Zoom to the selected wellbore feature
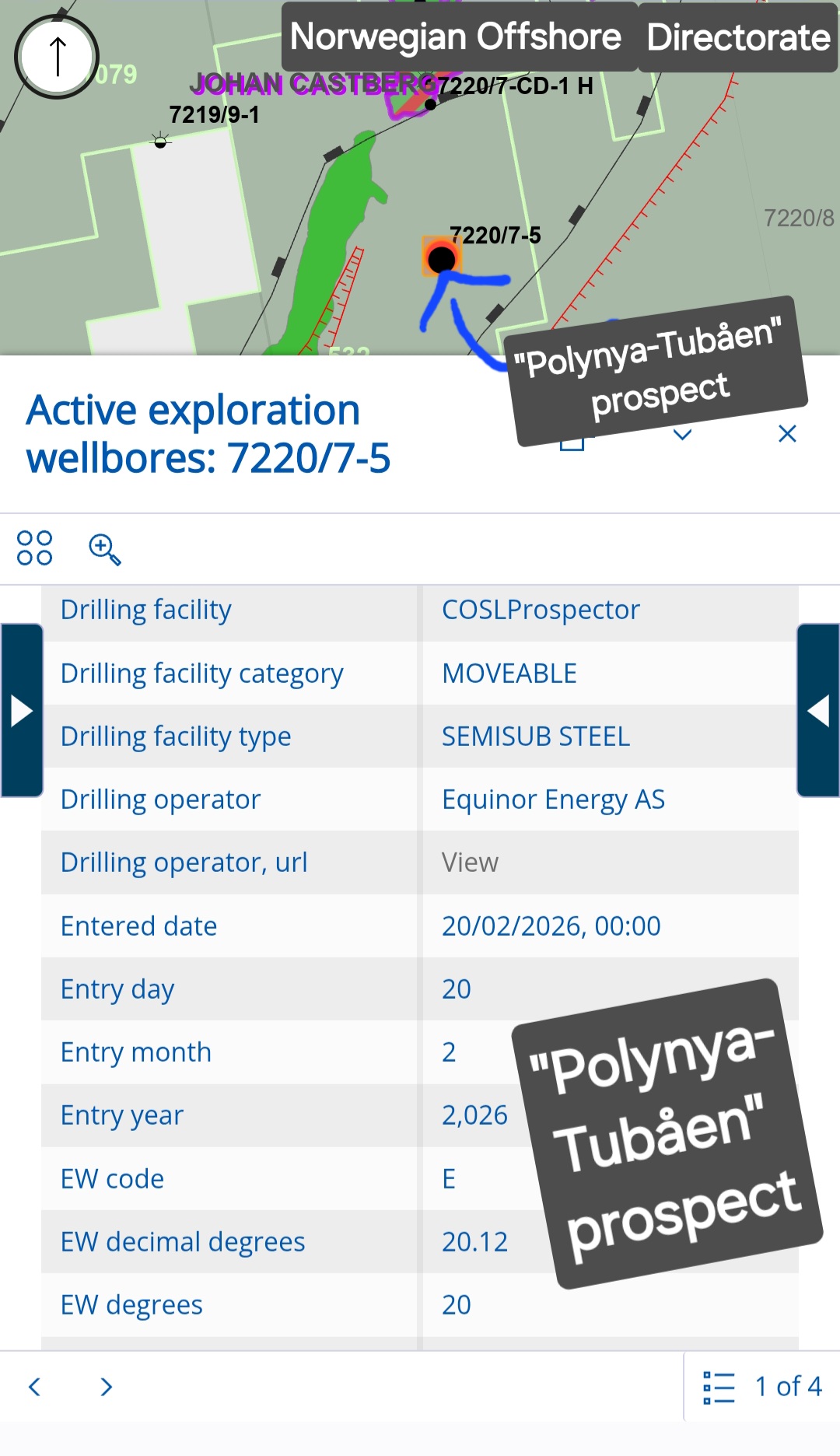This screenshot has height=1456, width=840. coord(105,549)
